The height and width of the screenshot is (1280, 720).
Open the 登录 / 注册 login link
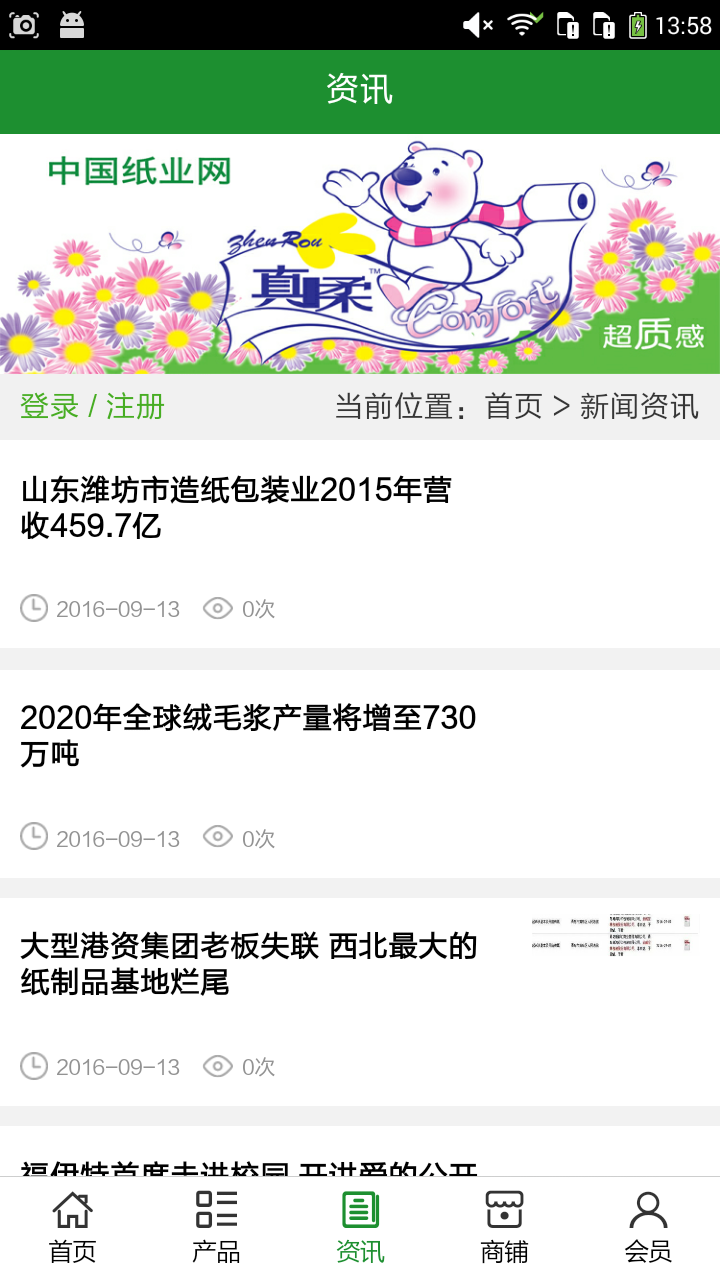click(92, 407)
